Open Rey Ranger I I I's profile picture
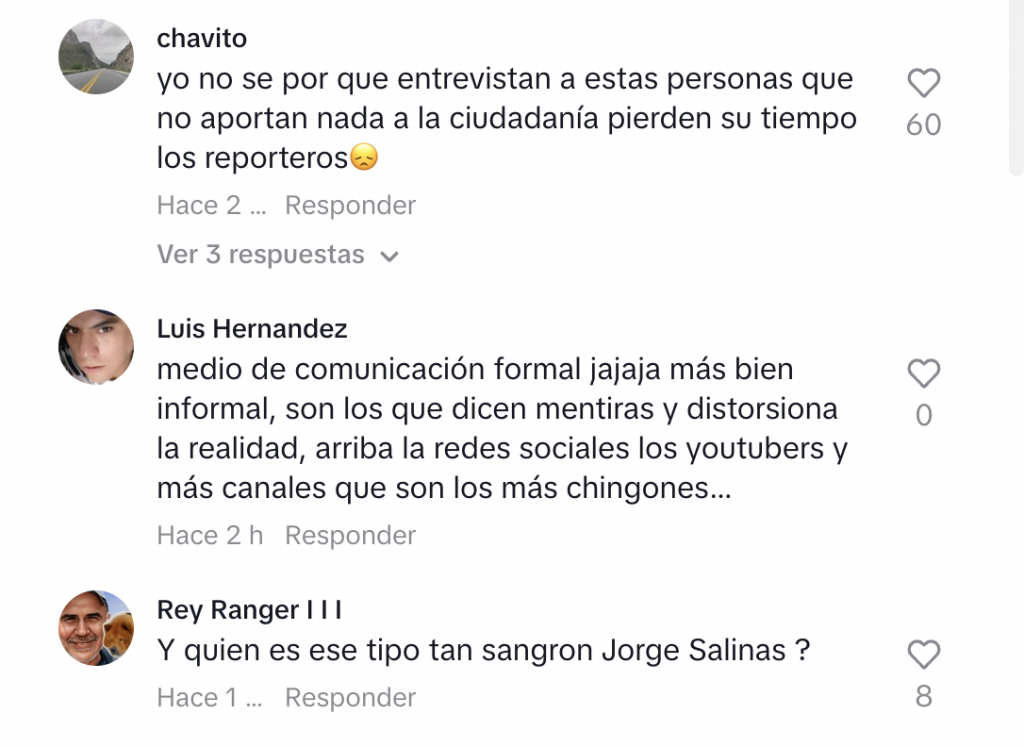The height and width of the screenshot is (747, 1024). pos(96,628)
